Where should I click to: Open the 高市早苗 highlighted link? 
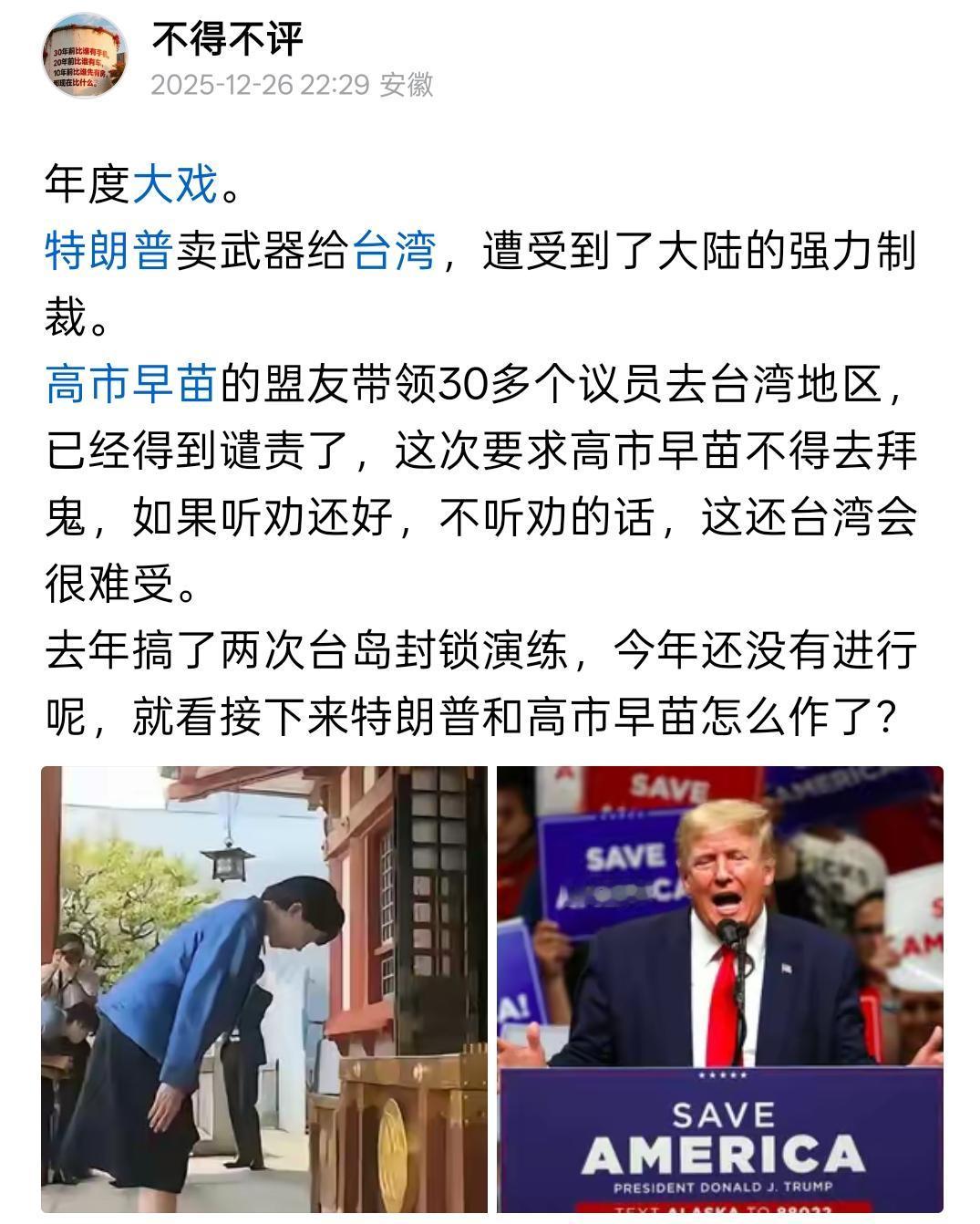(x=131, y=384)
